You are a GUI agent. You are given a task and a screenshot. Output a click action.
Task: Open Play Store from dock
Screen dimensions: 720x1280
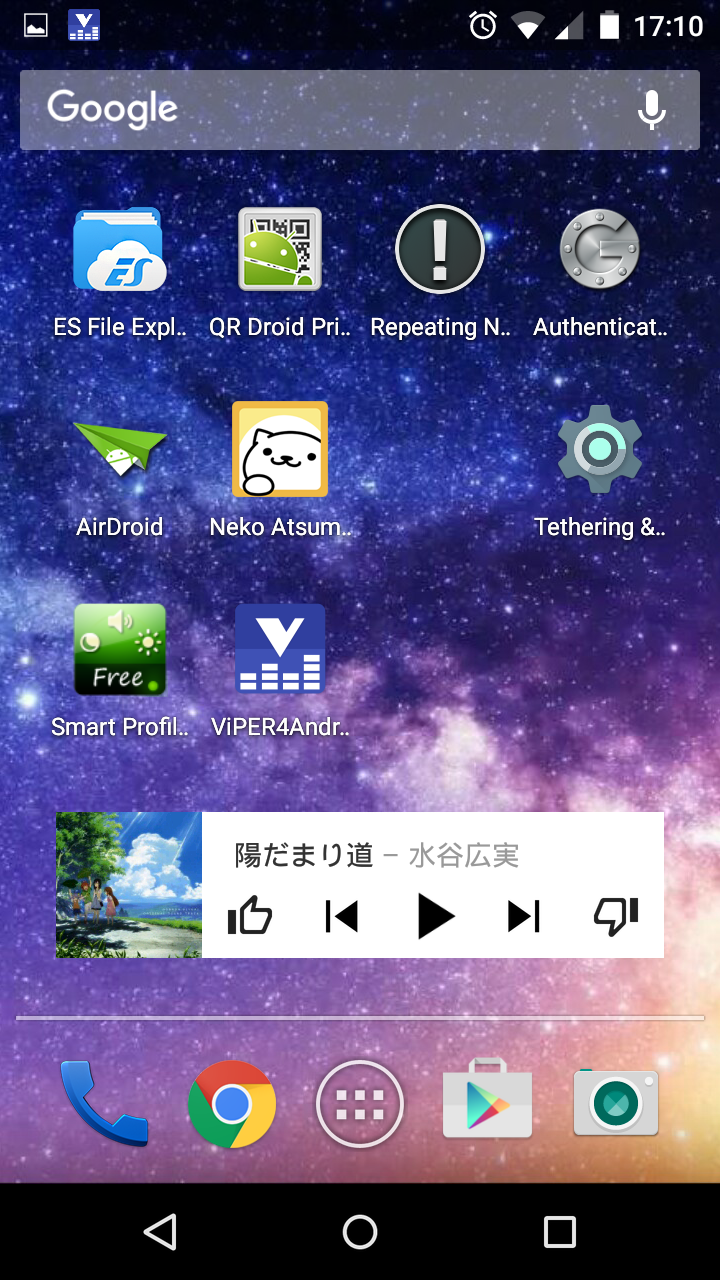[x=488, y=1103]
